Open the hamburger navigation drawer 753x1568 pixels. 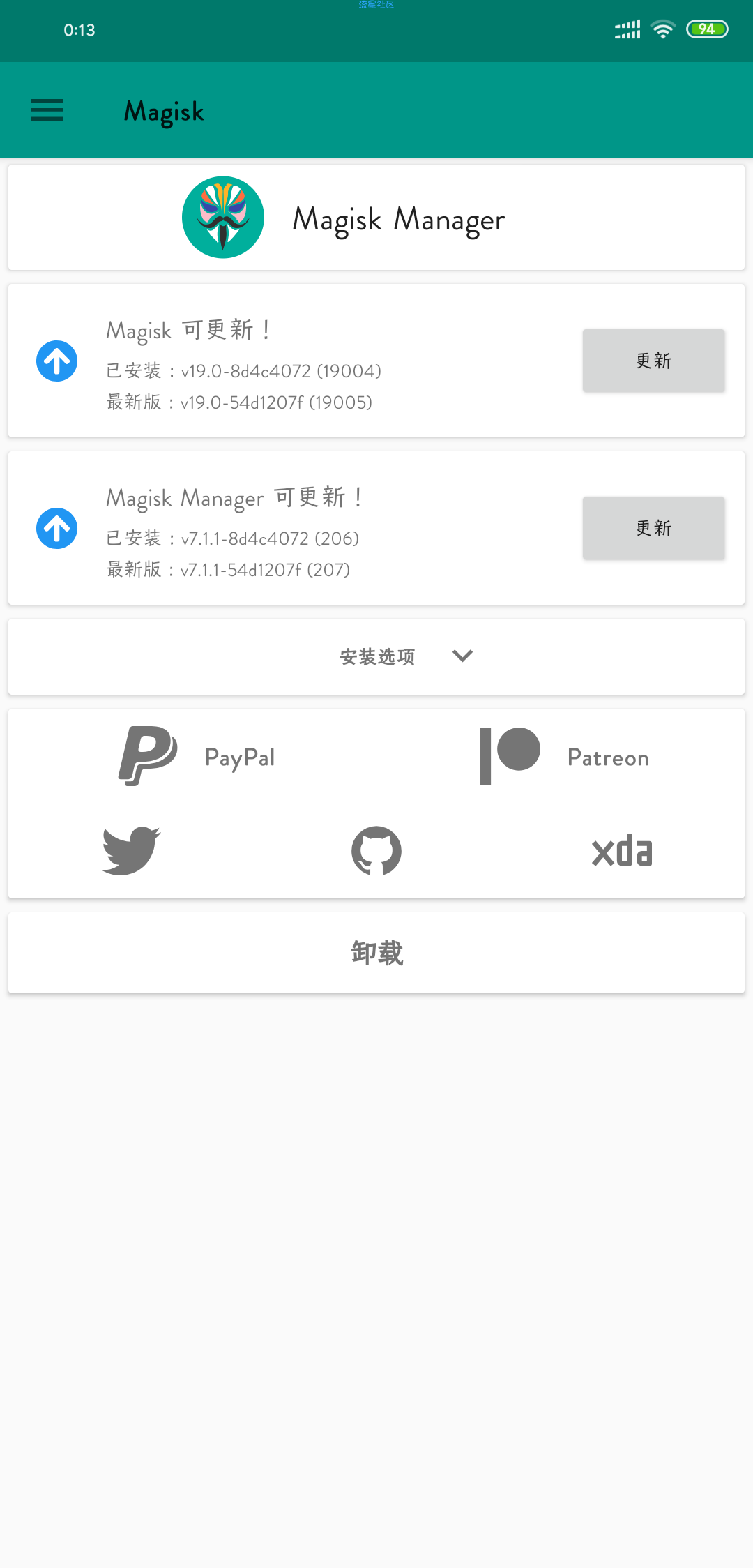47,110
